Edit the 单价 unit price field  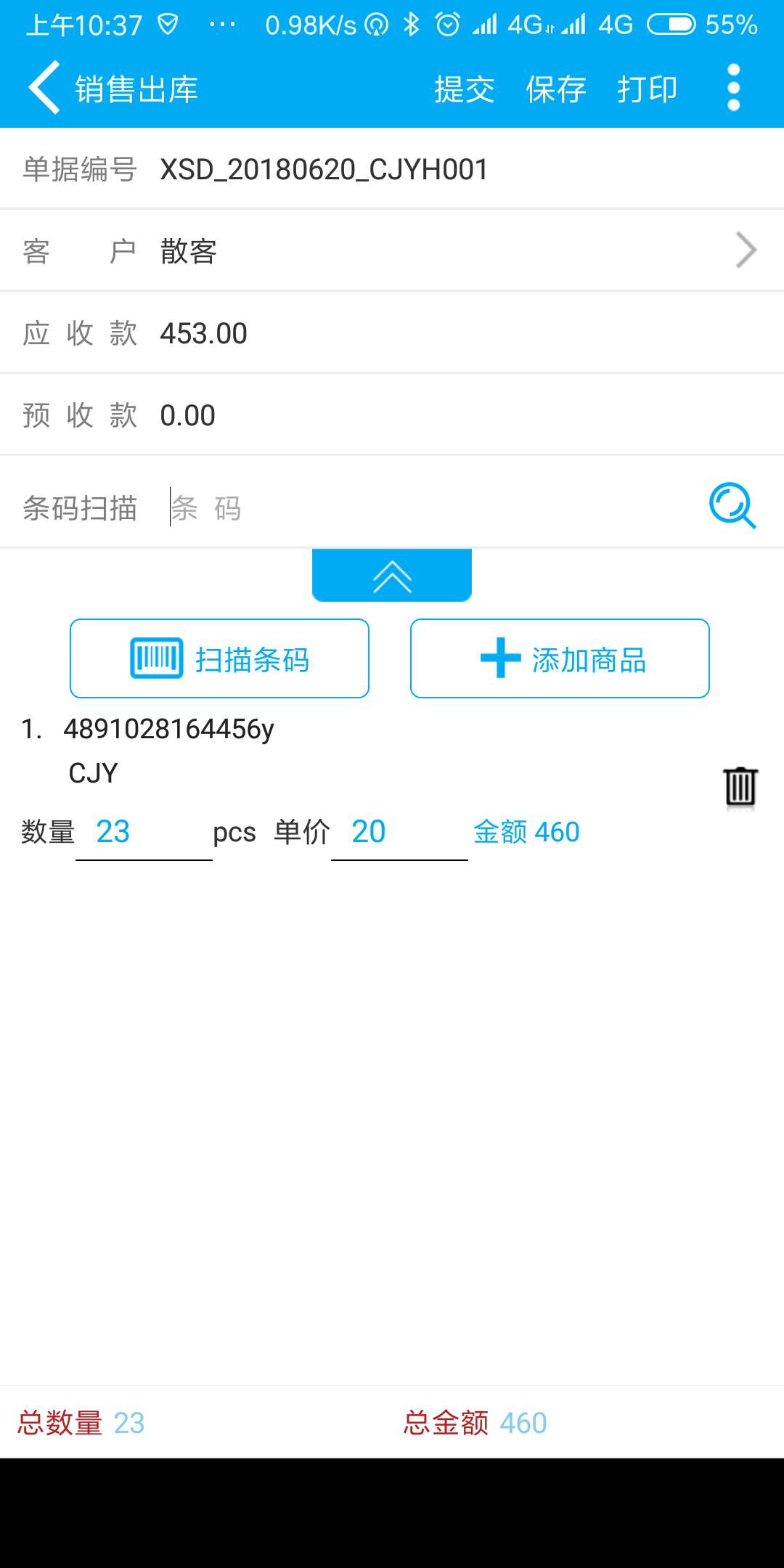pos(399,833)
